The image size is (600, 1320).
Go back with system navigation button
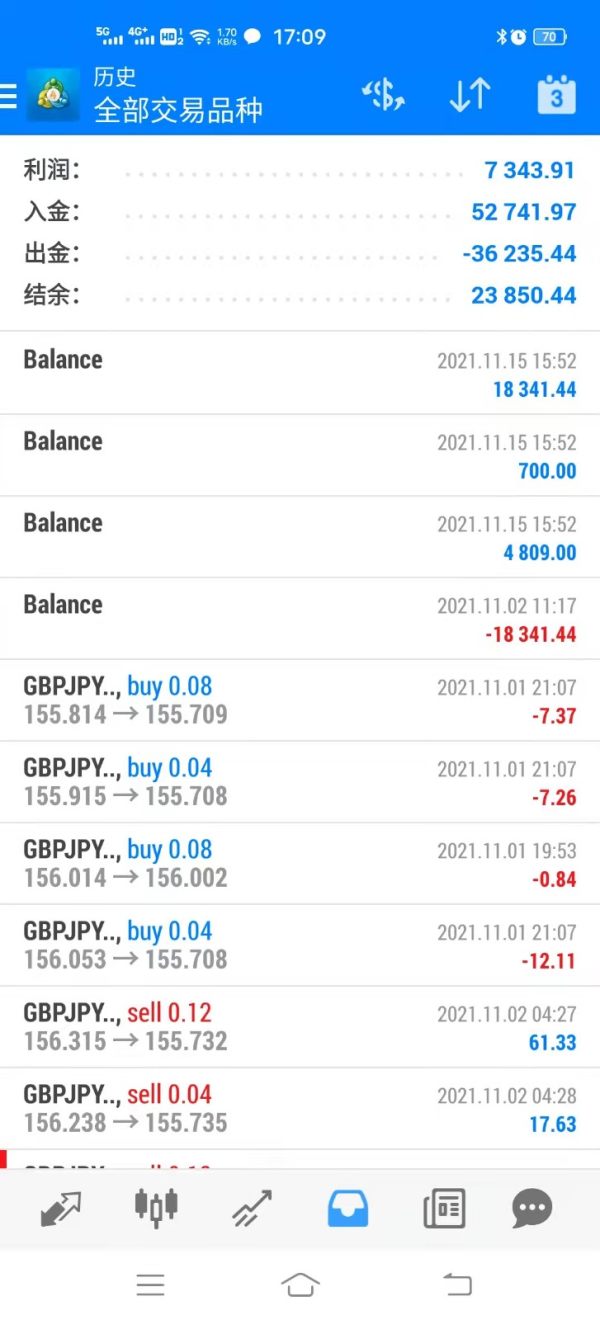pyautogui.click(x=457, y=1285)
